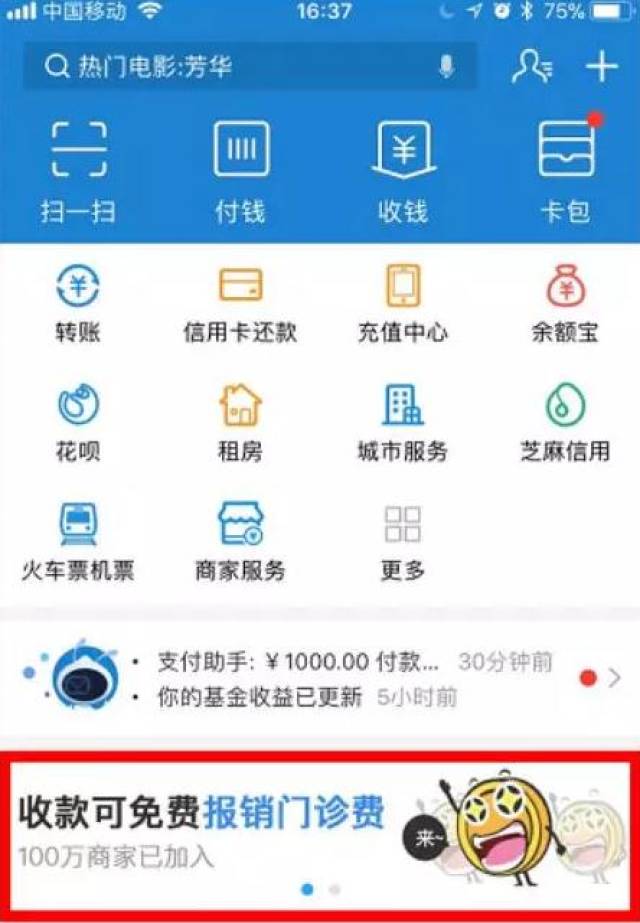This screenshot has height=923, width=640.
Task: Open 火车票机票 tickets
Action: (78, 541)
